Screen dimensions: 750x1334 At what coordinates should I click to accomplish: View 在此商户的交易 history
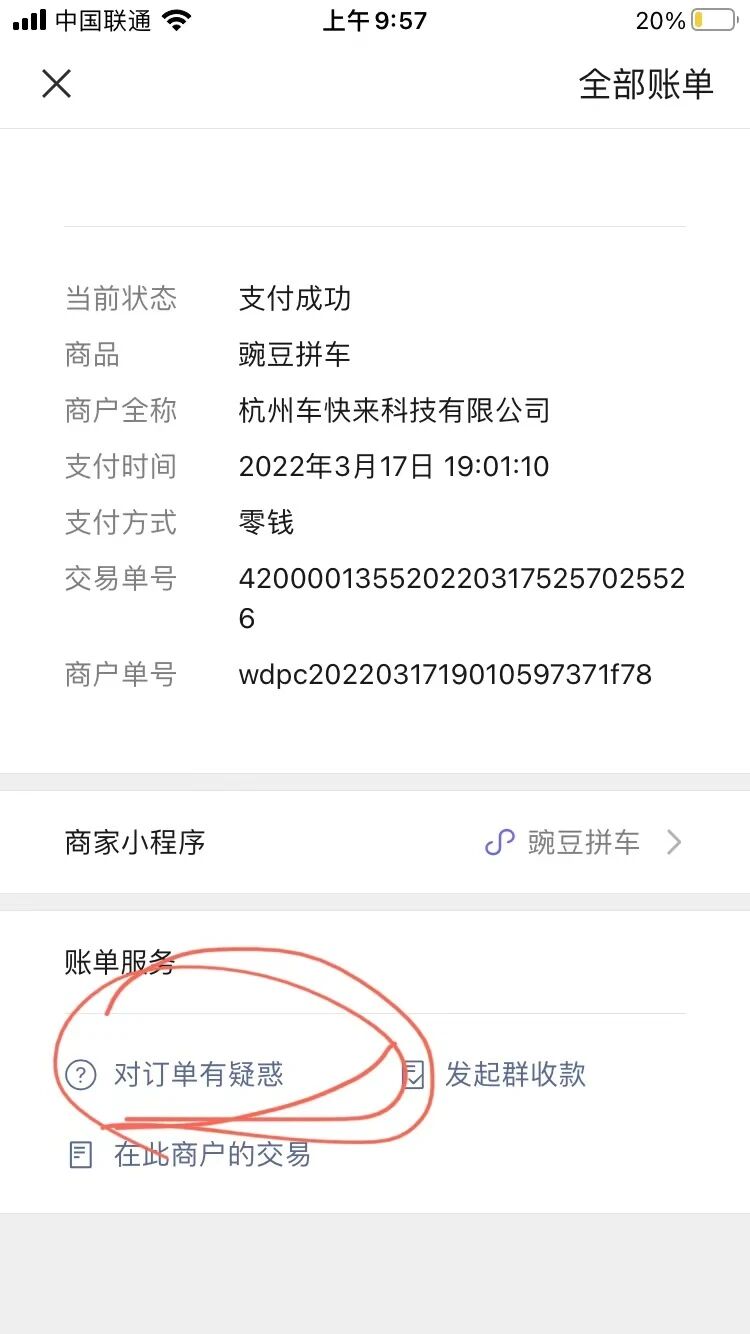pos(188,1155)
